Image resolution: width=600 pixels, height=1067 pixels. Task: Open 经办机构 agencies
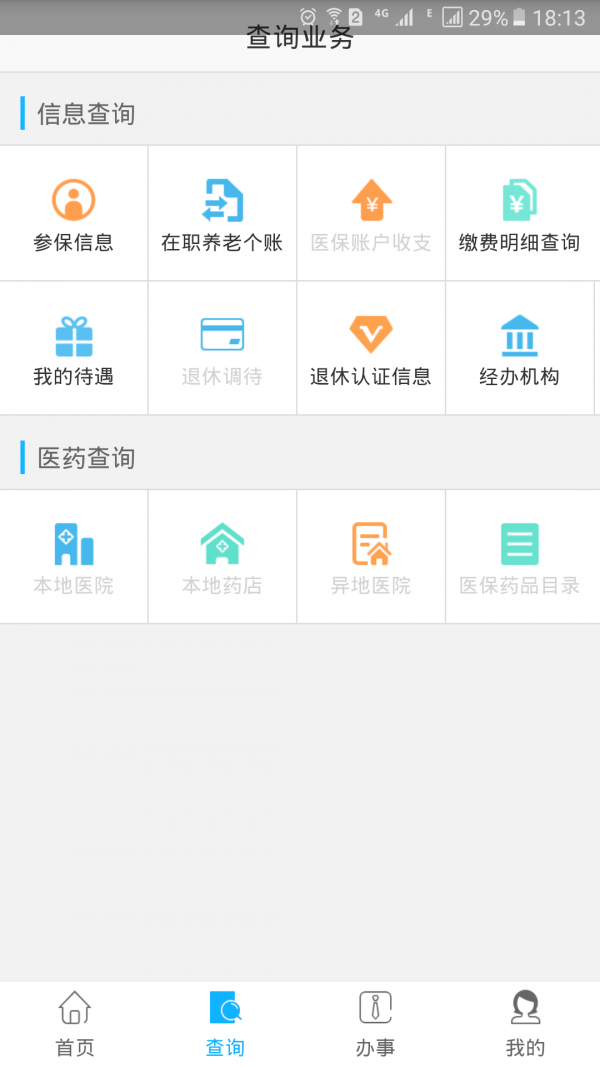pyautogui.click(x=519, y=349)
